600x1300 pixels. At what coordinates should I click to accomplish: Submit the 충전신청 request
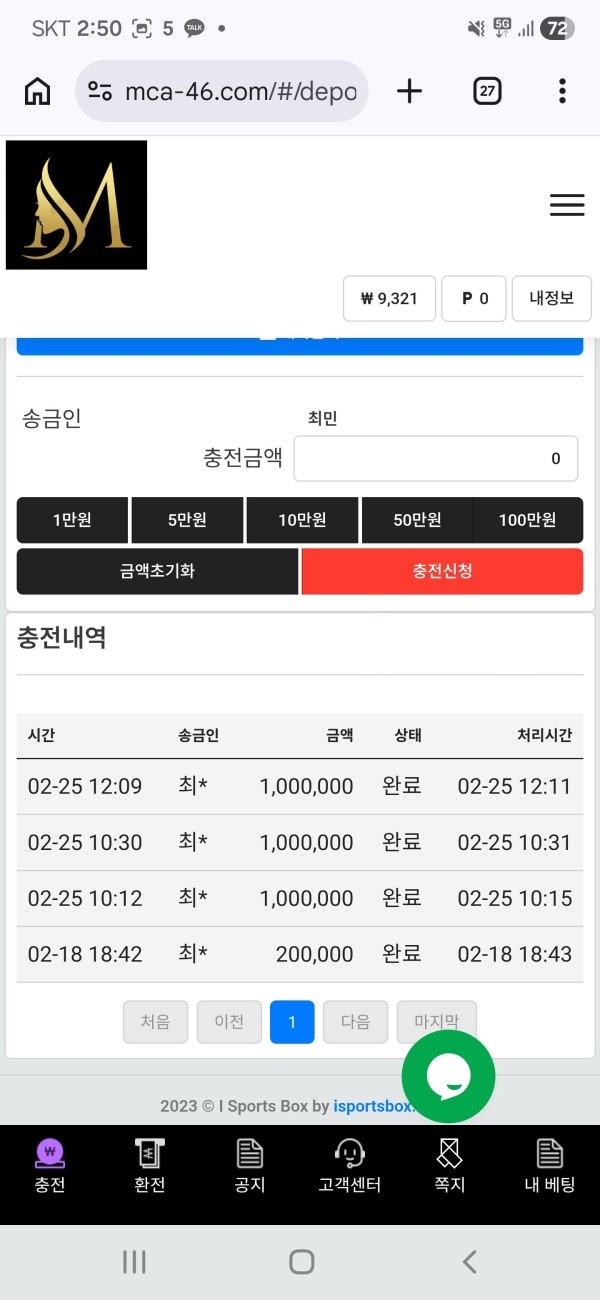click(442, 572)
